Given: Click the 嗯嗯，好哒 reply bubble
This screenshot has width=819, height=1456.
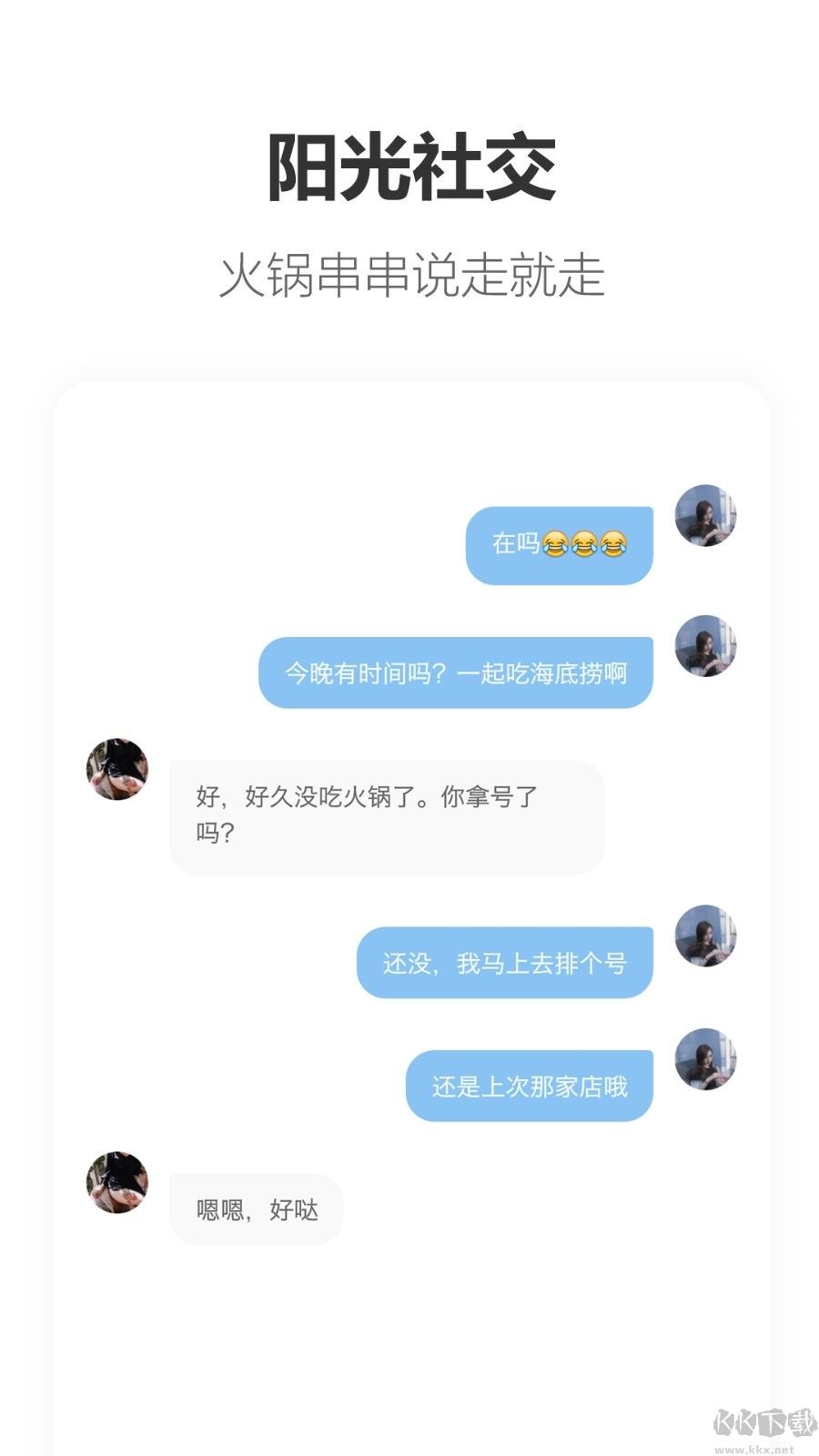Looking at the screenshot, I should coord(257,1208).
